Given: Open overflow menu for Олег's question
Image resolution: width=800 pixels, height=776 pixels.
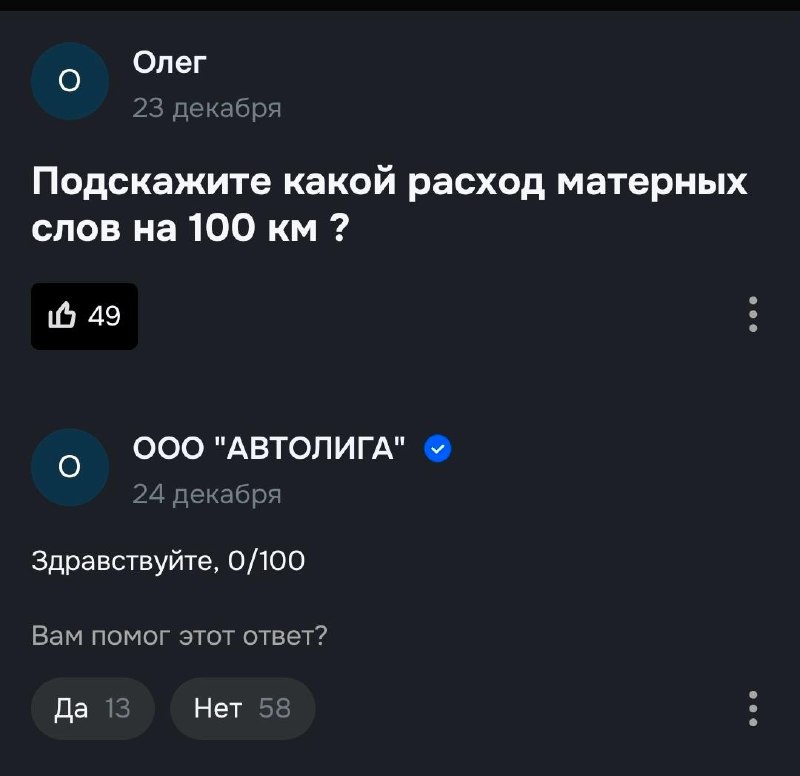Looking at the screenshot, I should [753, 314].
